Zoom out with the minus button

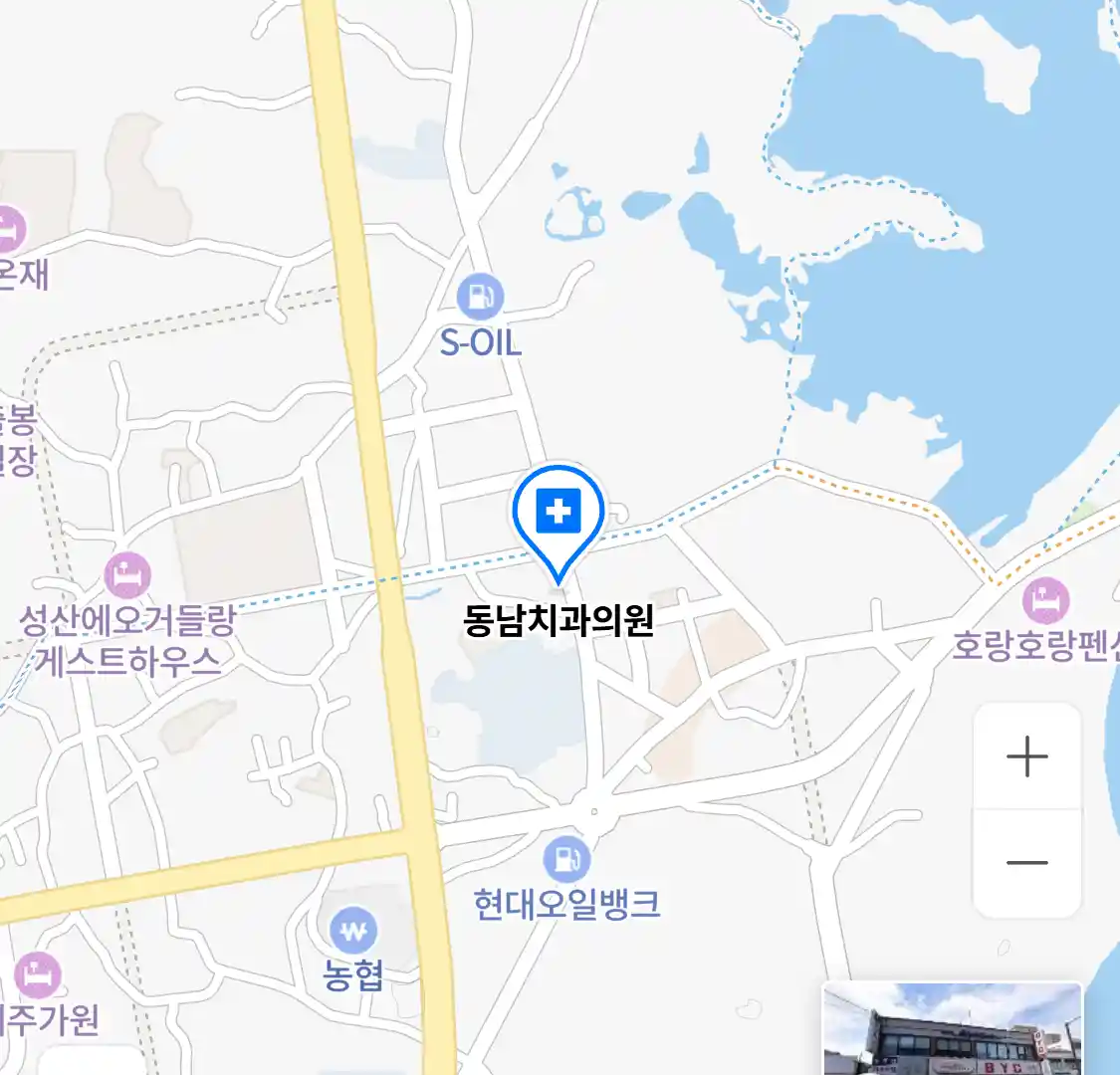pos(1026,863)
